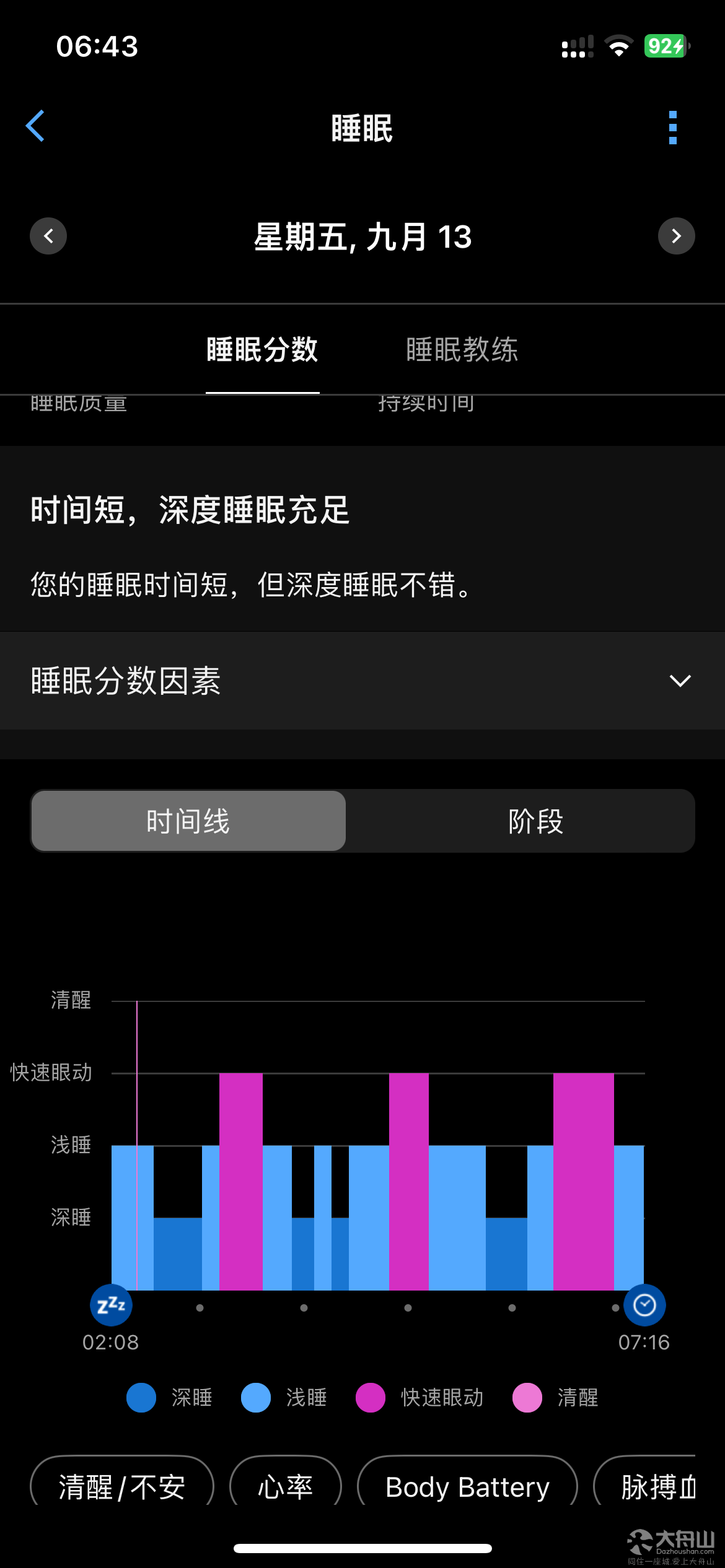Switch to the 阶段 chart view

coord(536,821)
